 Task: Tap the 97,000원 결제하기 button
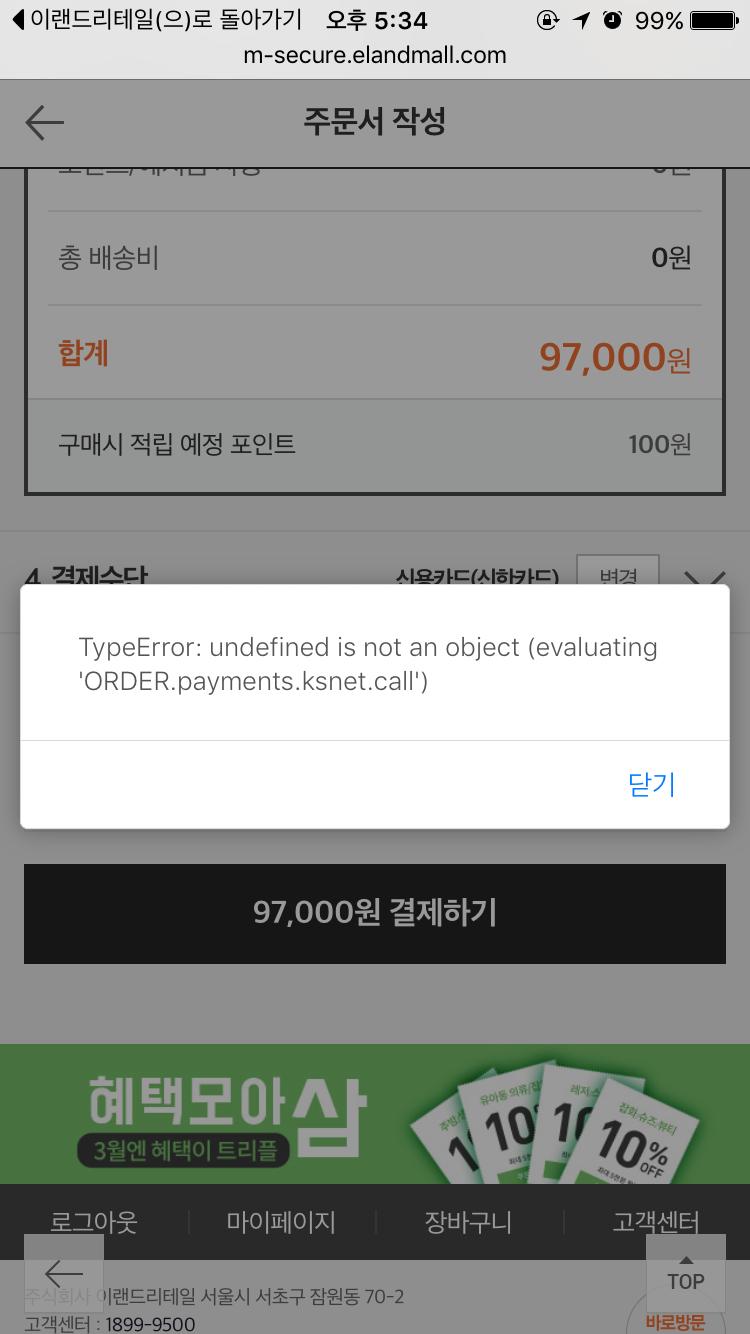375,913
